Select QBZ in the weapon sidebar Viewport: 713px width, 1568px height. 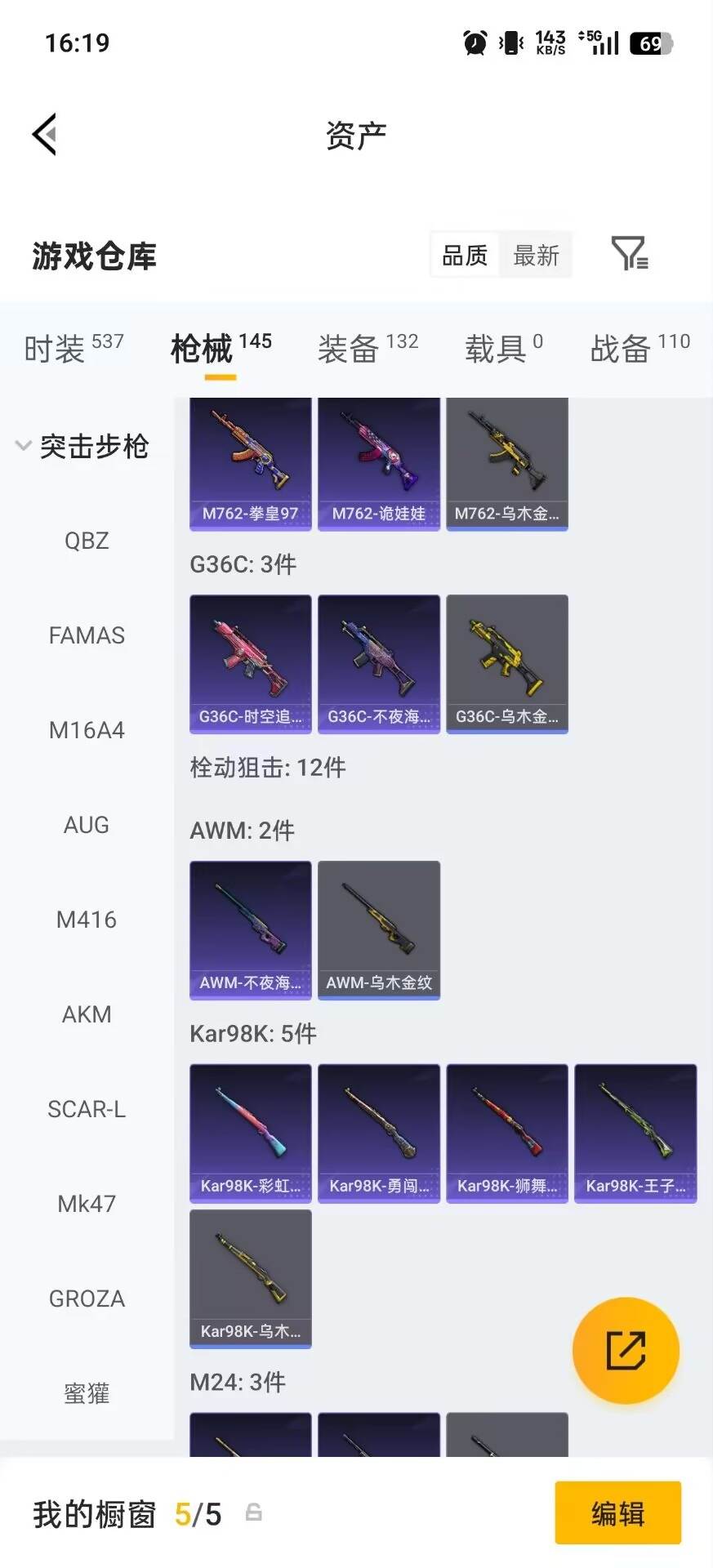click(87, 540)
